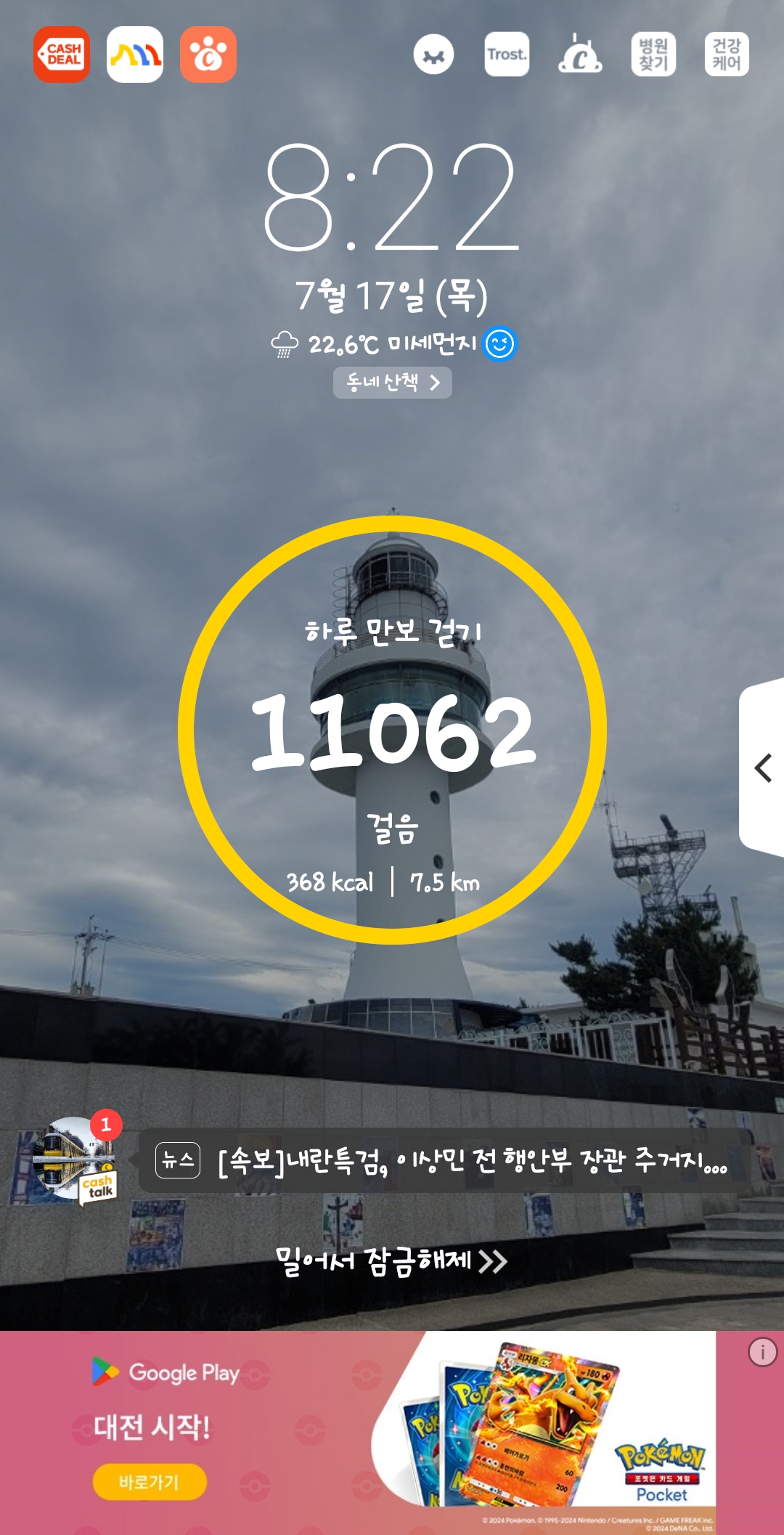This screenshot has width=784, height=1535.
Task: Open the 건강케어 health care shortcut
Action: tap(727, 55)
